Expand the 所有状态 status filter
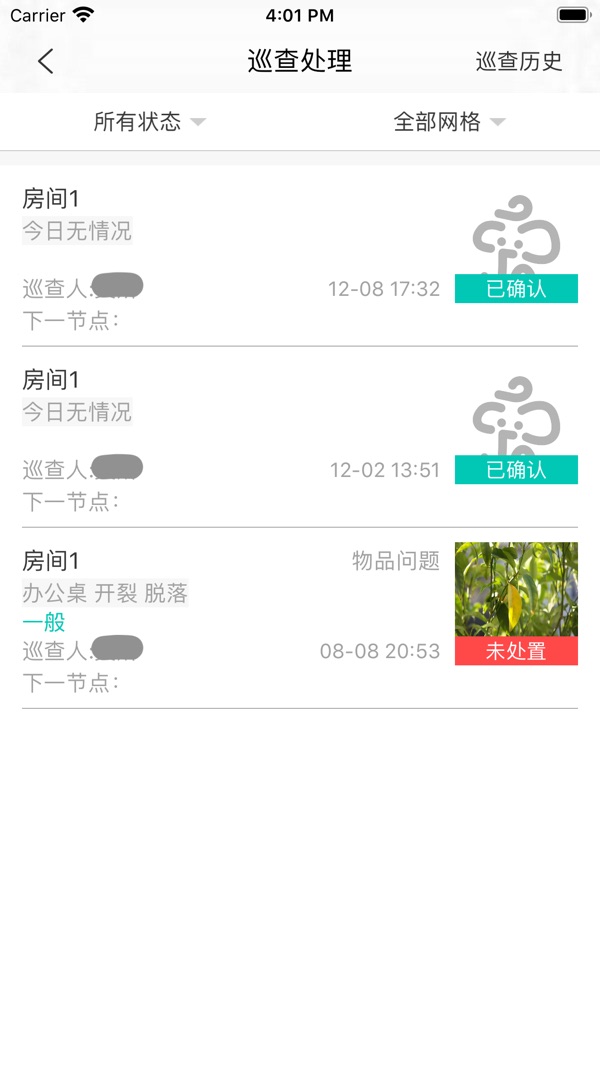The image size is (600, 1067). pyautogui.click(x=149, y=122)
